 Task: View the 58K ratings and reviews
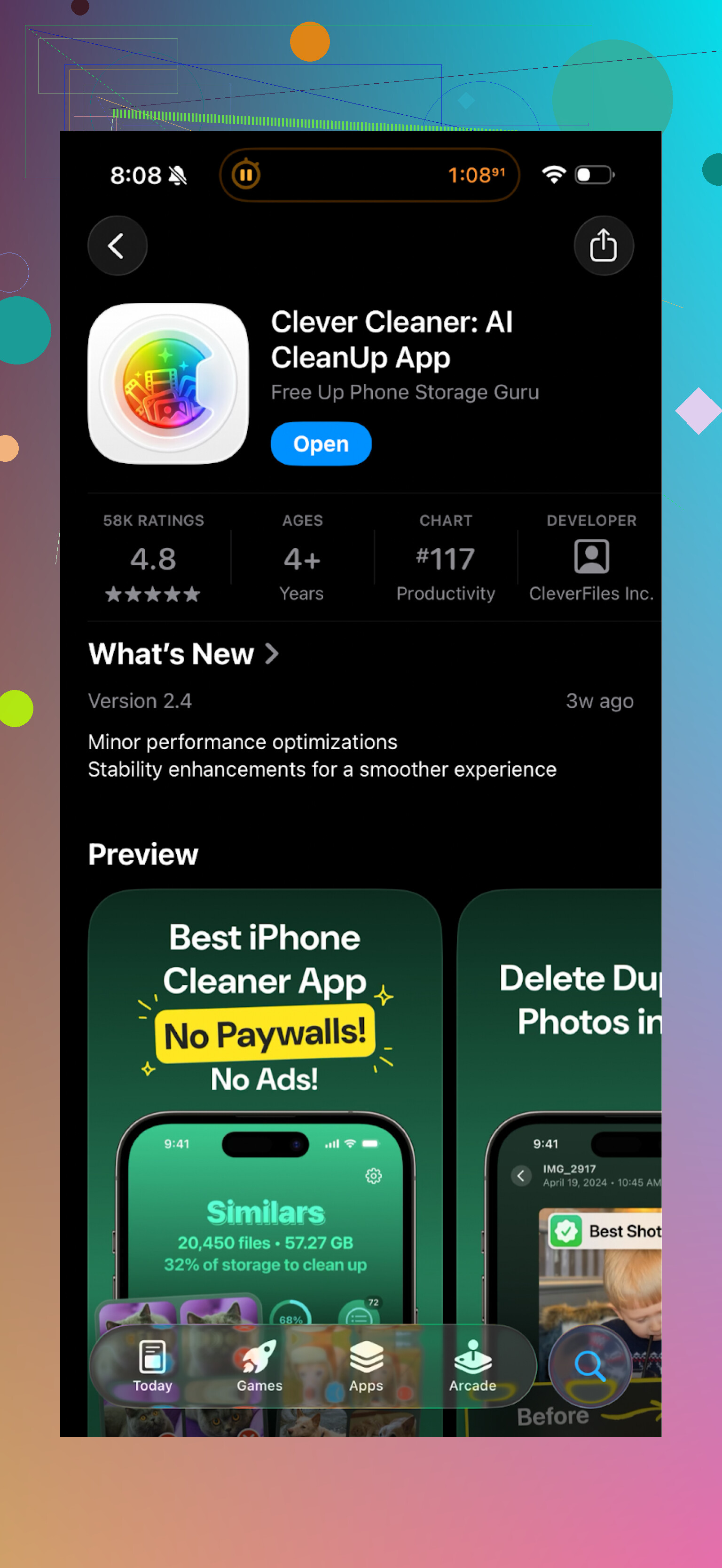coord(153,558)
